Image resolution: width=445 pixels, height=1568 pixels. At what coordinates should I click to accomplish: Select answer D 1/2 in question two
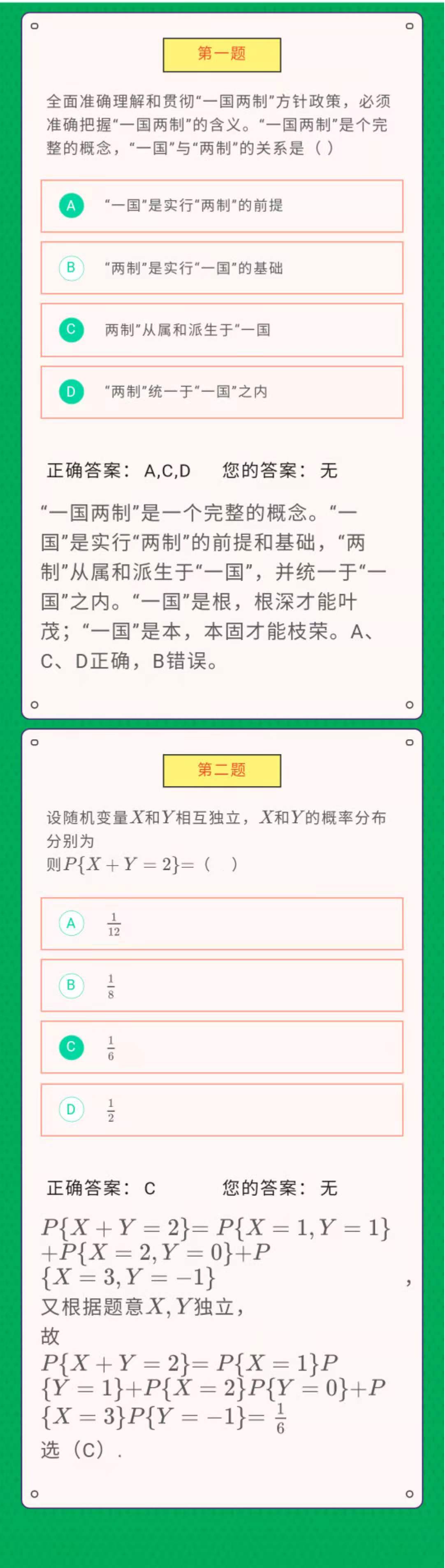[222, 1109]
